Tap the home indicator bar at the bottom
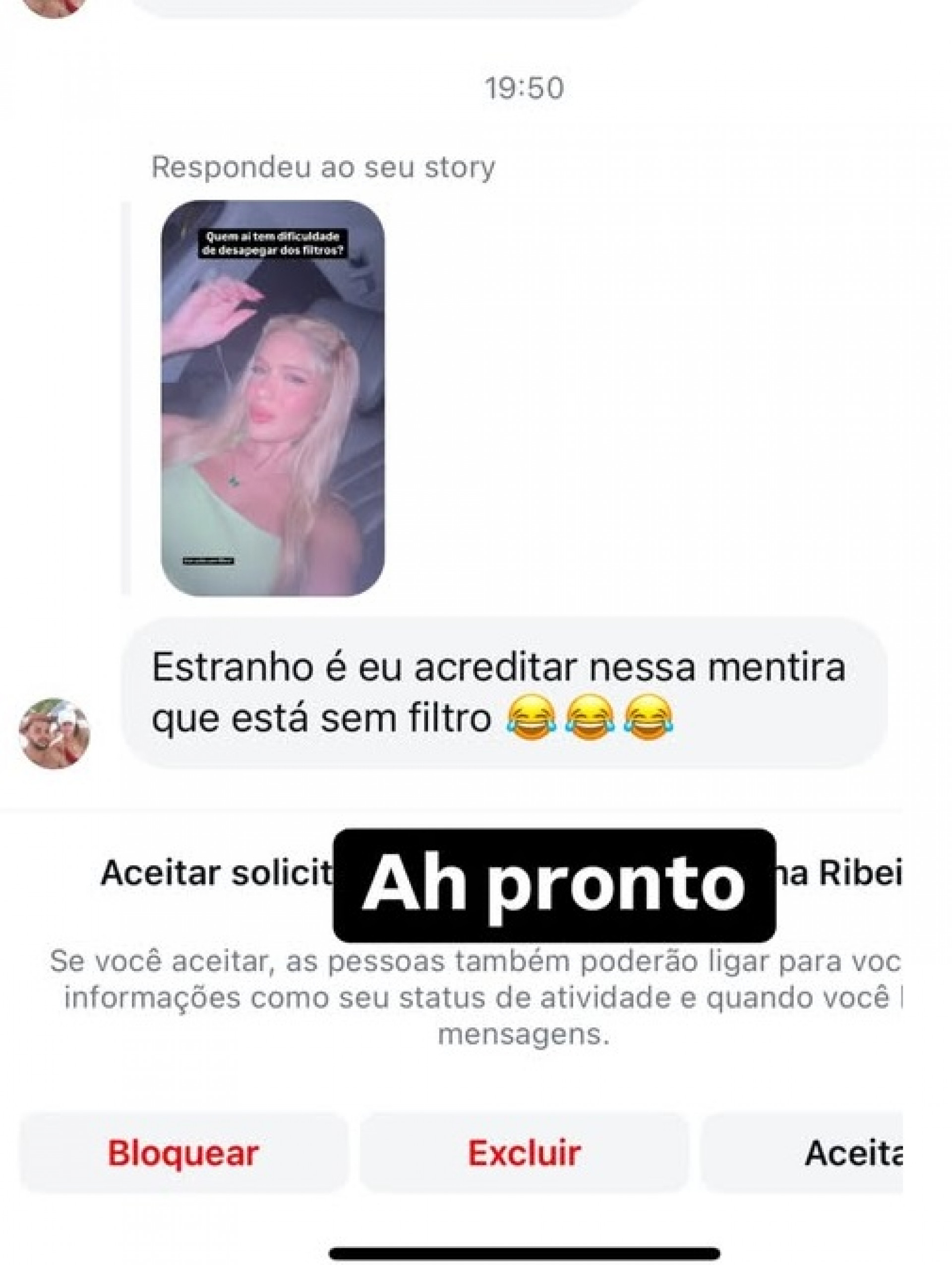 point(523,1253)
